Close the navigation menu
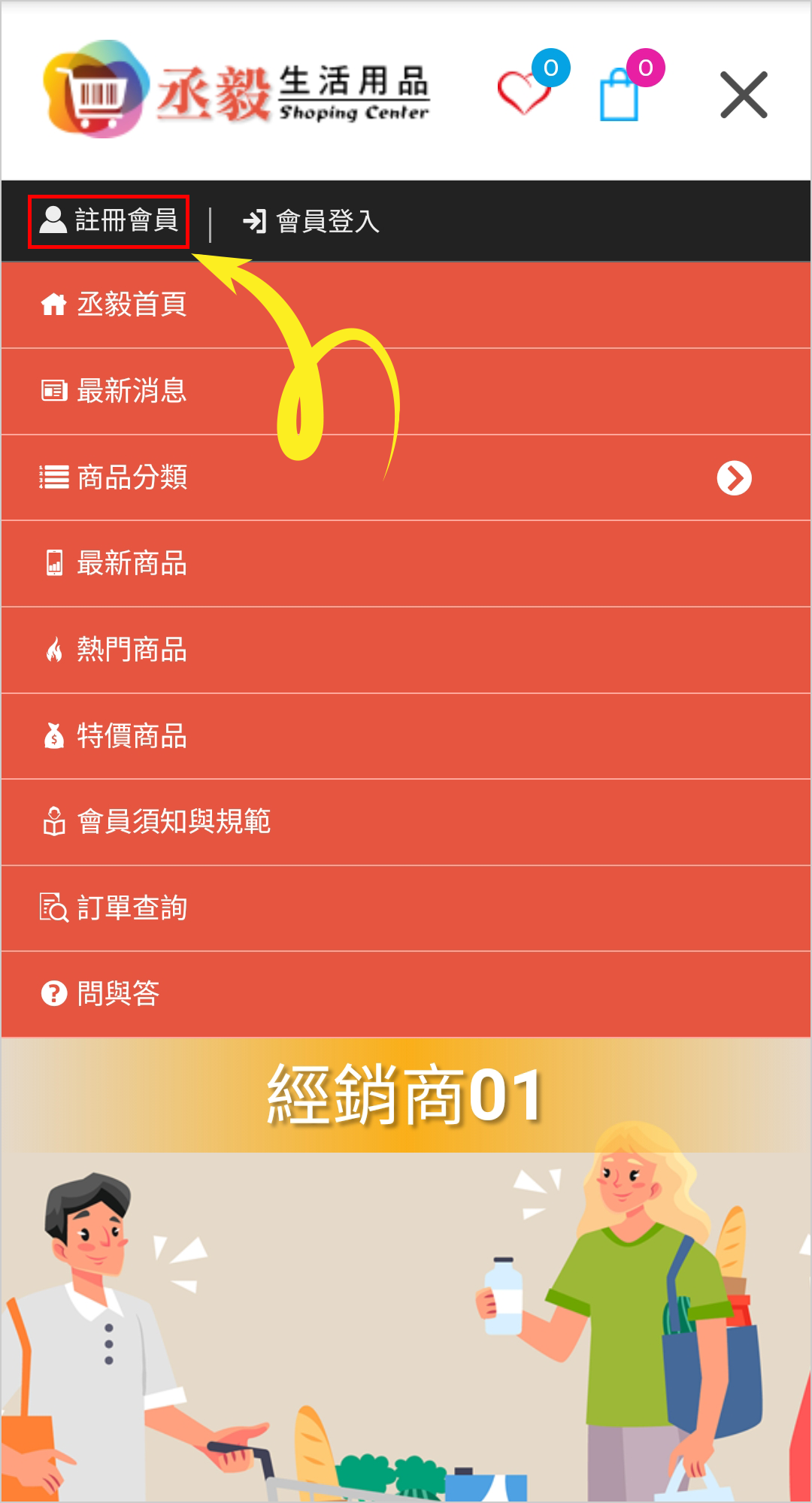 point(743,95)
